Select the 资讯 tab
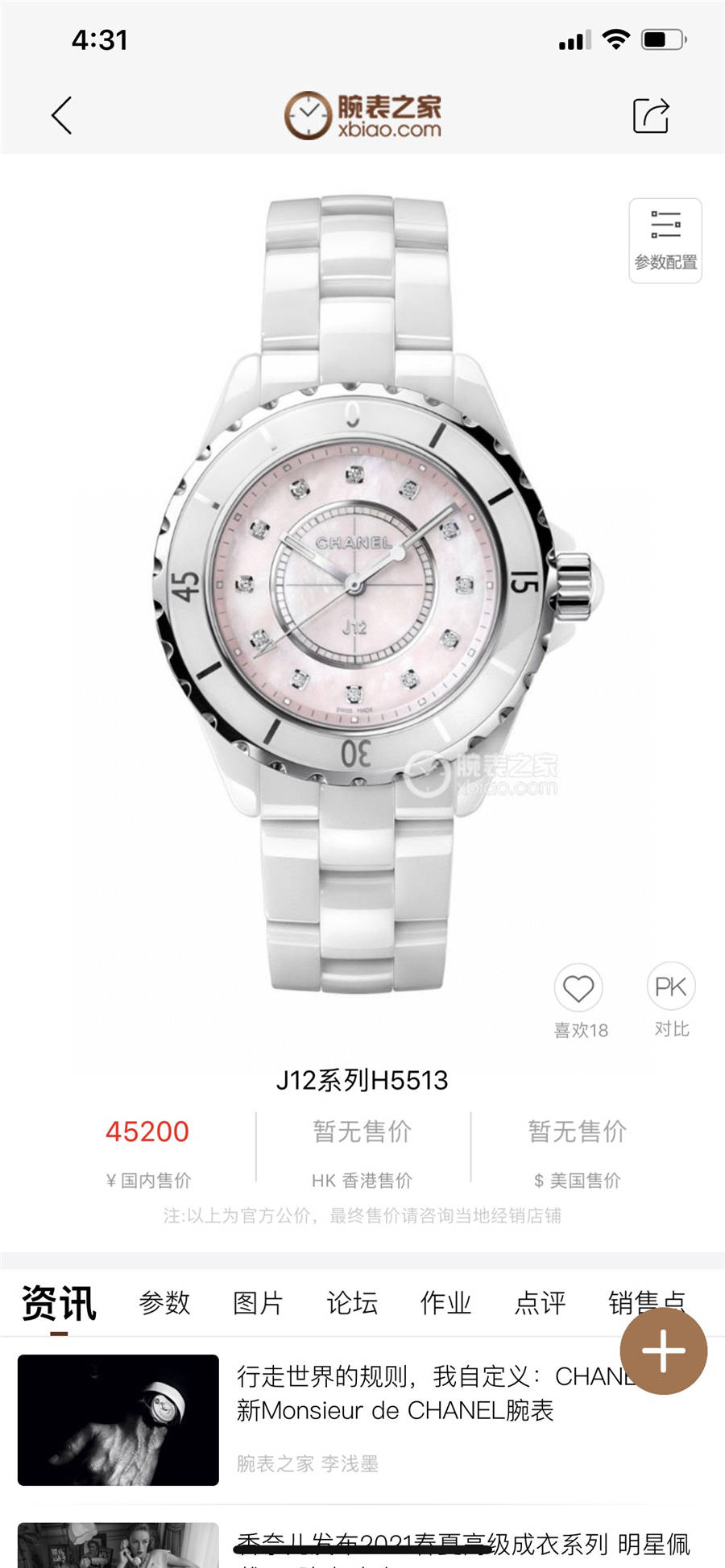Screen dimensions: 725x1568 tap(59, 1302)
